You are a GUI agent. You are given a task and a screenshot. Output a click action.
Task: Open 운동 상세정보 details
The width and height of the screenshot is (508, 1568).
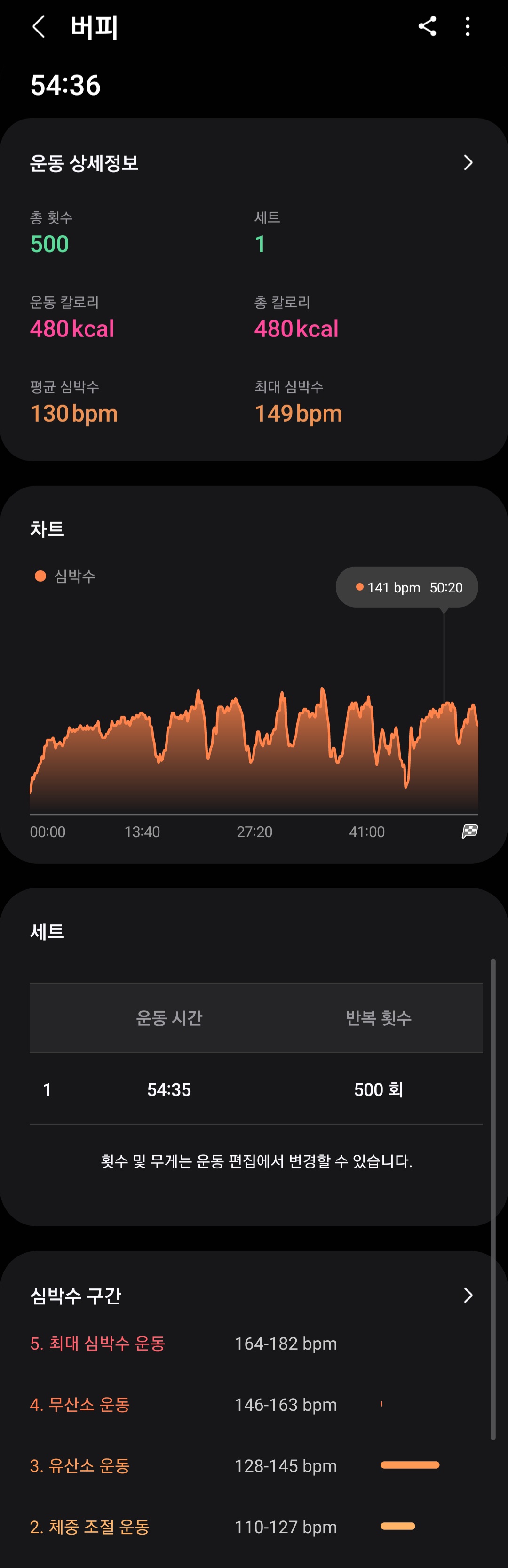[467, 162]
